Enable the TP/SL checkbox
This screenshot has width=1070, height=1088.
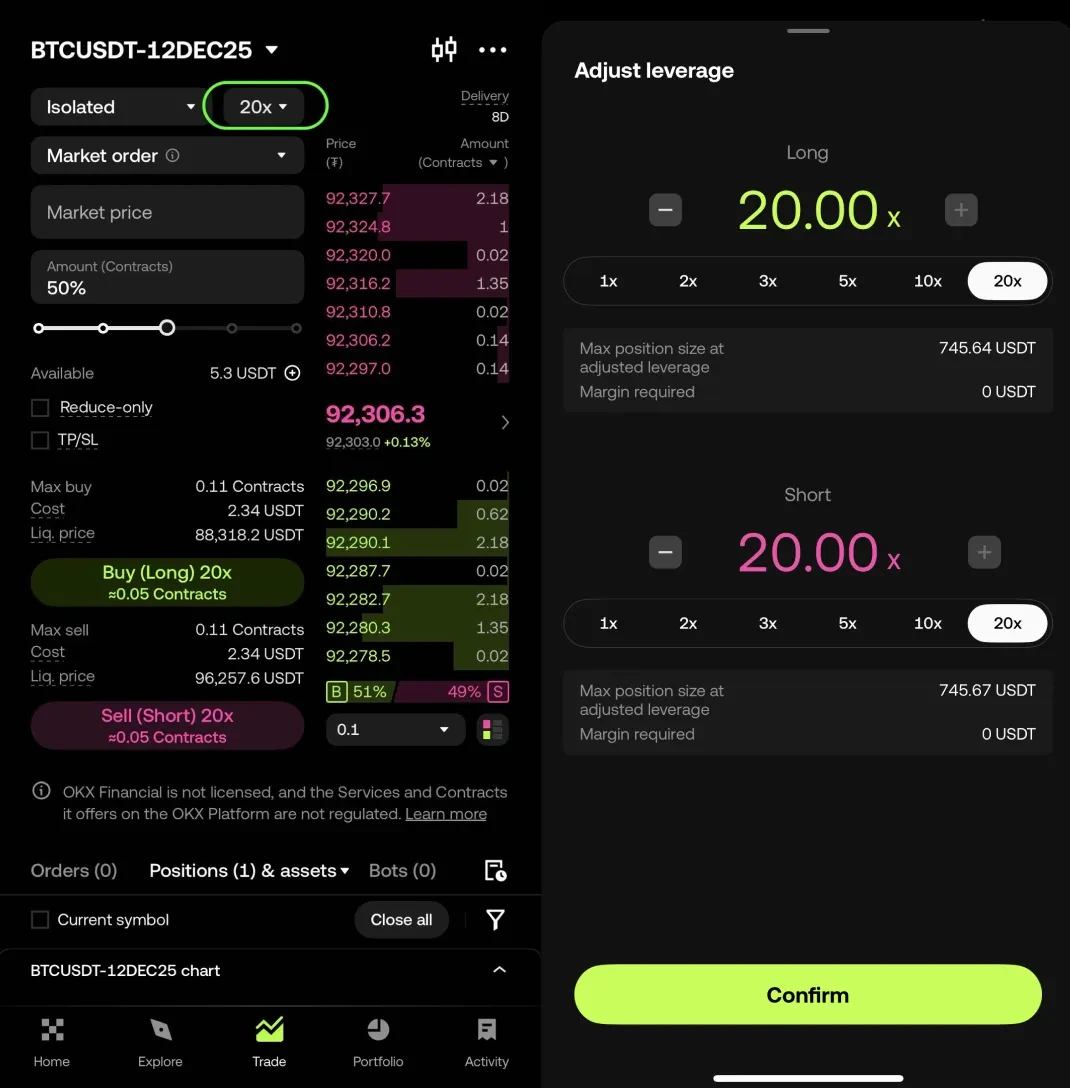(x=40, y=440)
